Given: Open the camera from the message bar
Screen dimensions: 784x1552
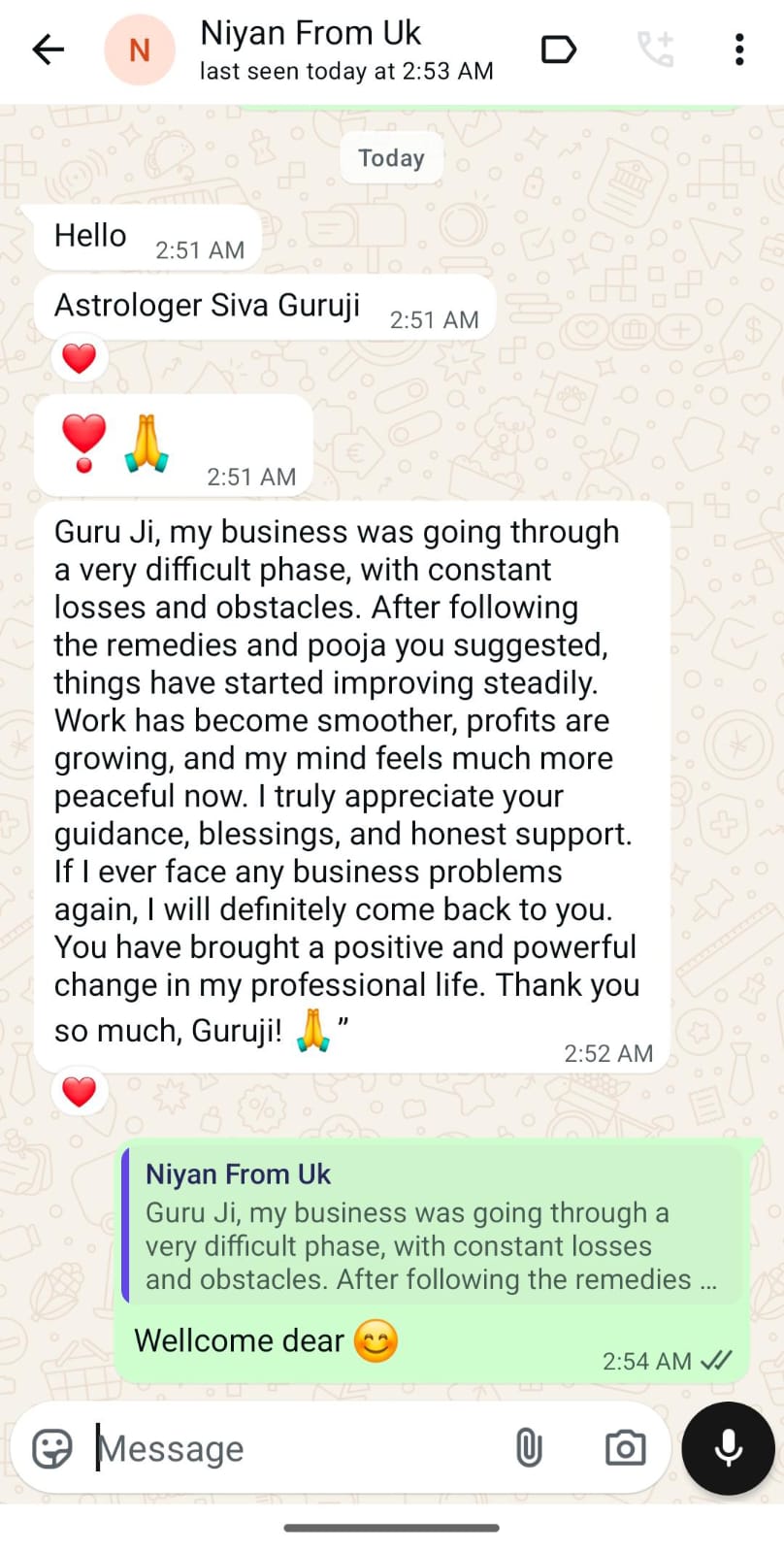Looking at the screenshot, I should coord(625,1448).
